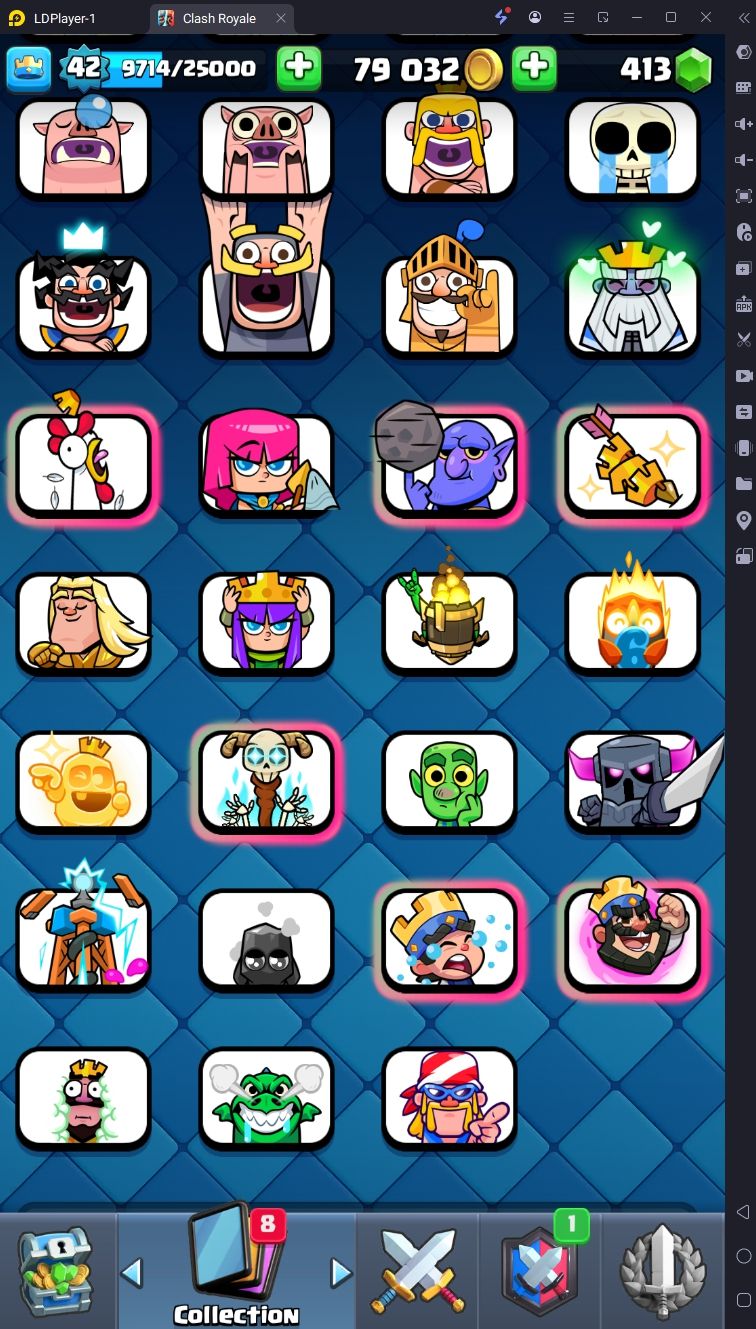Pick the goblin holding a rock emote
The image size is (756, 1329).
[449, 464]
